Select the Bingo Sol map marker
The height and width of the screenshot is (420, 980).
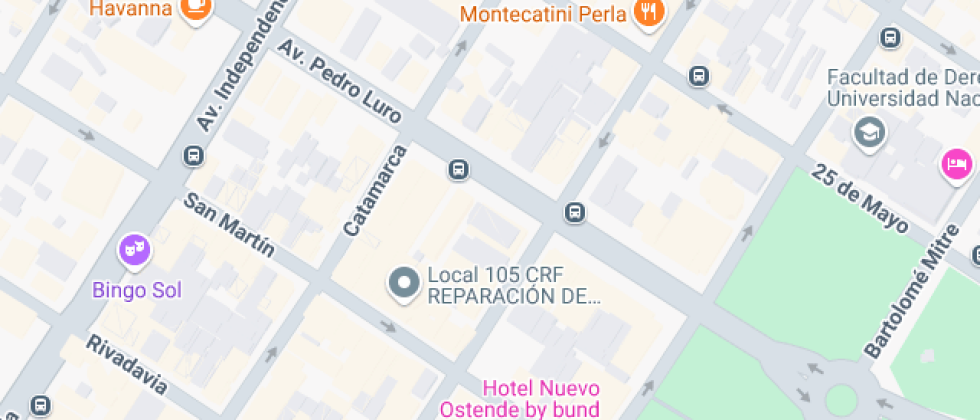pos(134,249)
